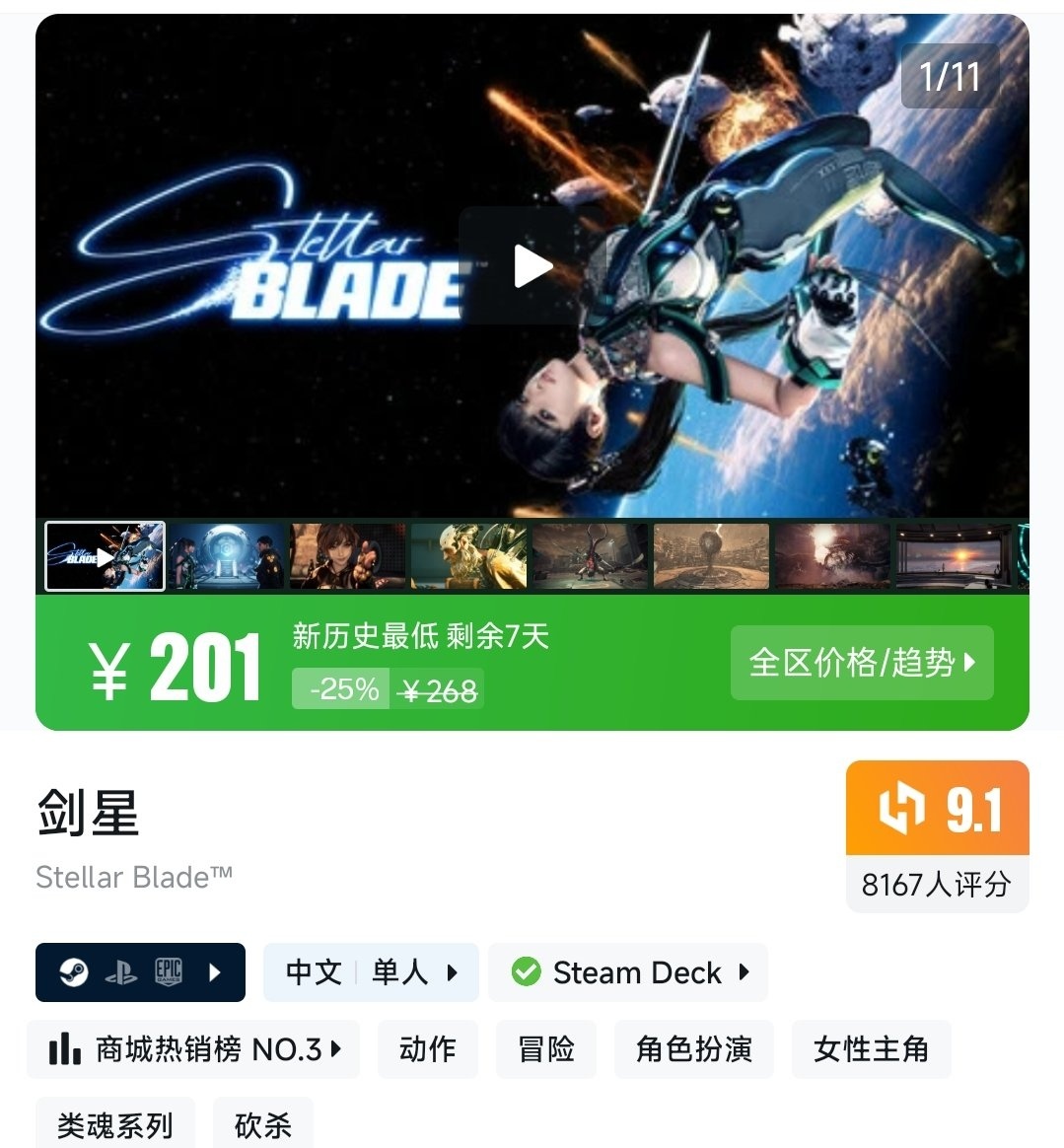View the thumbnail with white-bearded old man
The image size is (1064, 1148).
[468, 555]
